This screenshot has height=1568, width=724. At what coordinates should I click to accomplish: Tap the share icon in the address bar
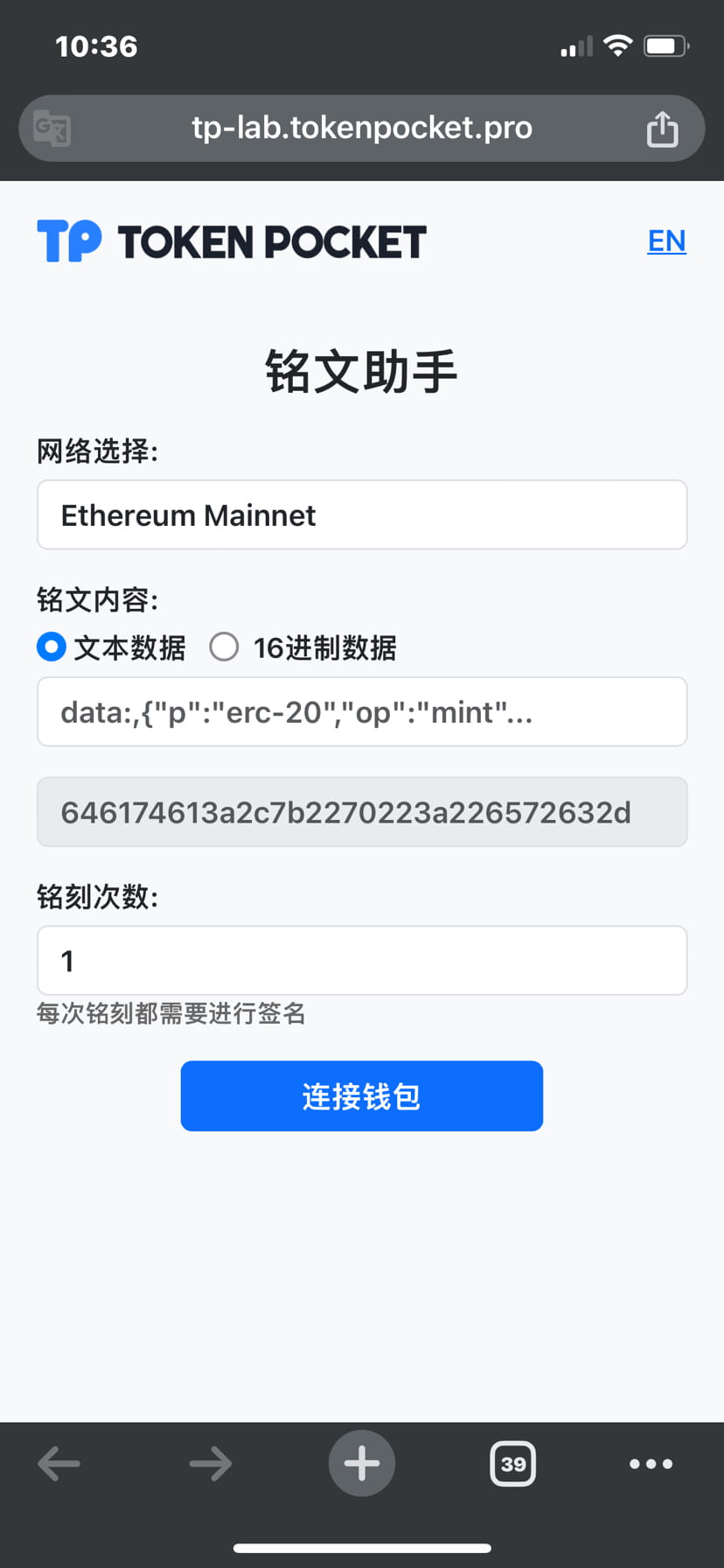pyautogui.click(x=662, y=128)
